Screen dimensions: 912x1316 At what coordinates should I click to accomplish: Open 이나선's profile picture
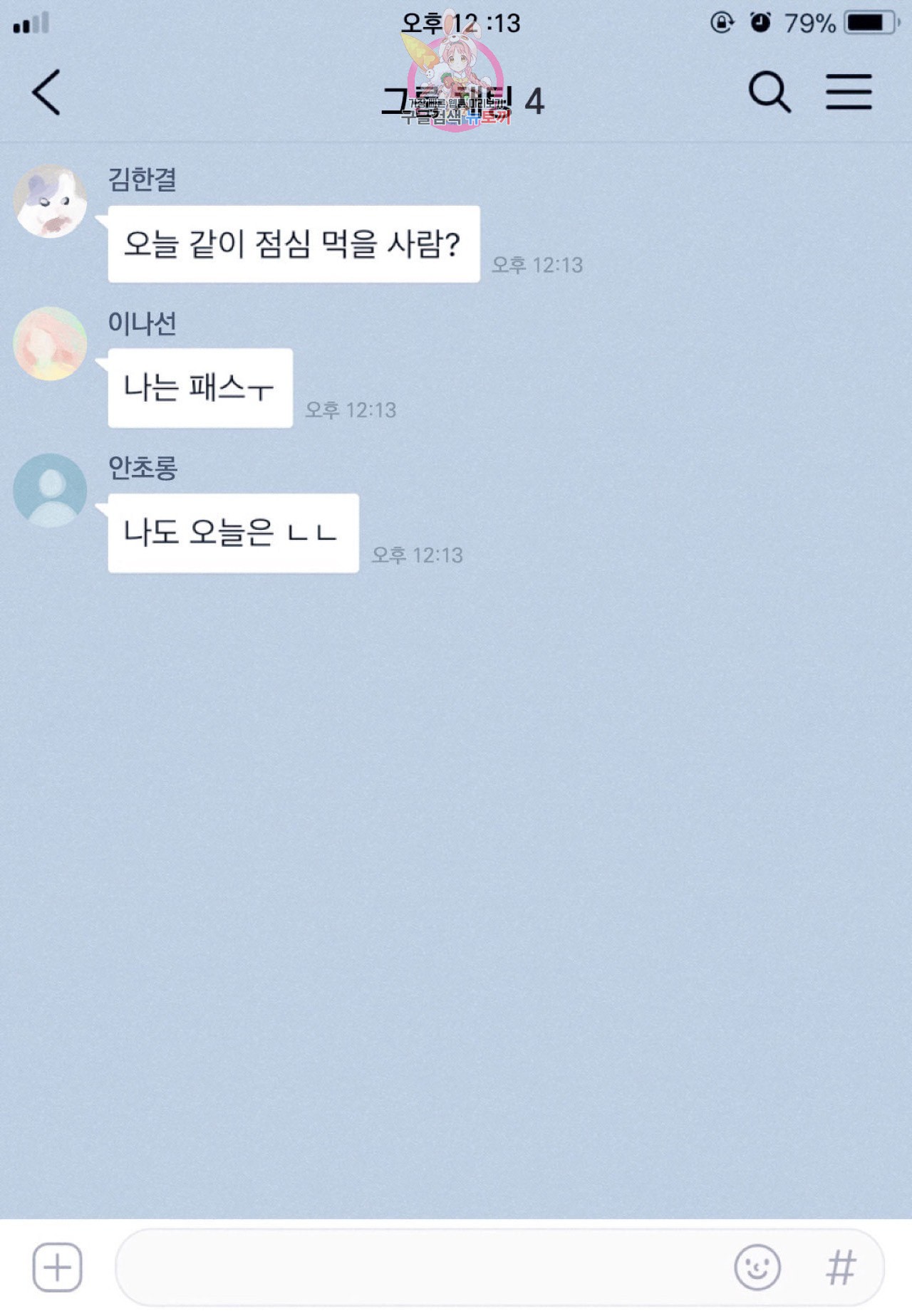[x=51, y=344]
